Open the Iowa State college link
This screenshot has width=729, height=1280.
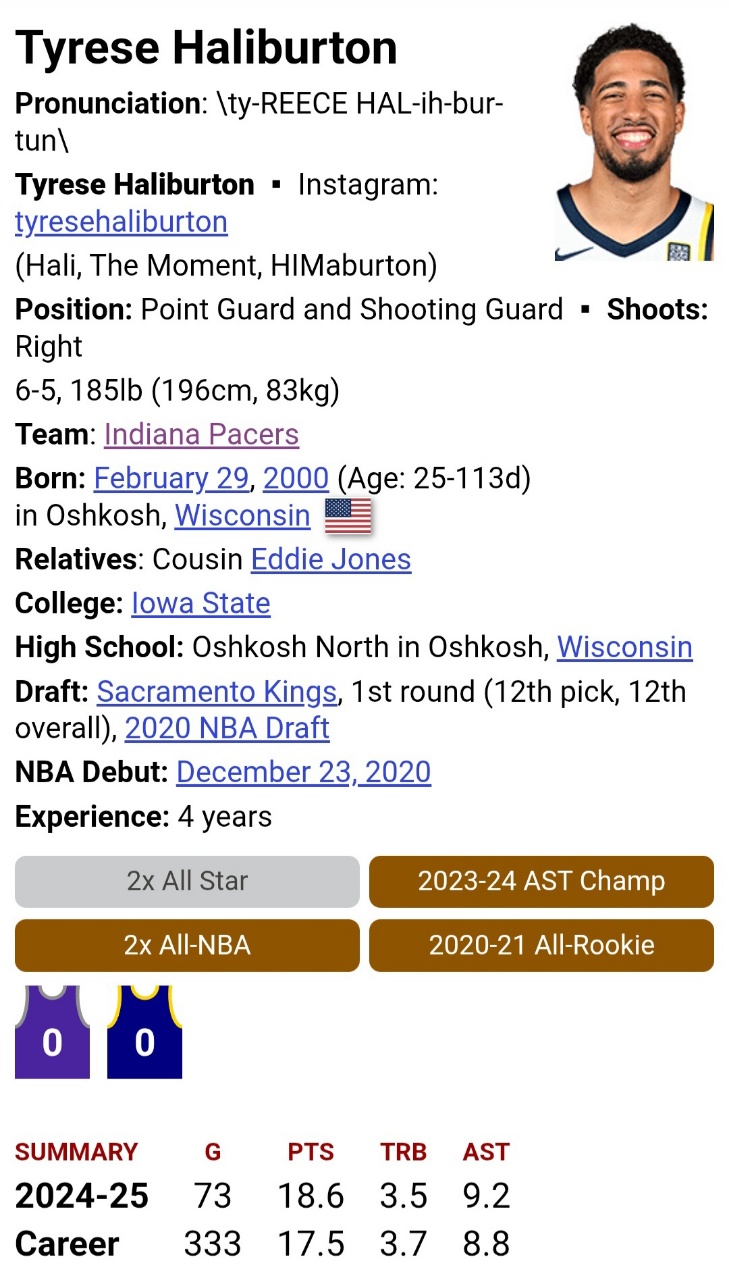click(201, 604)
